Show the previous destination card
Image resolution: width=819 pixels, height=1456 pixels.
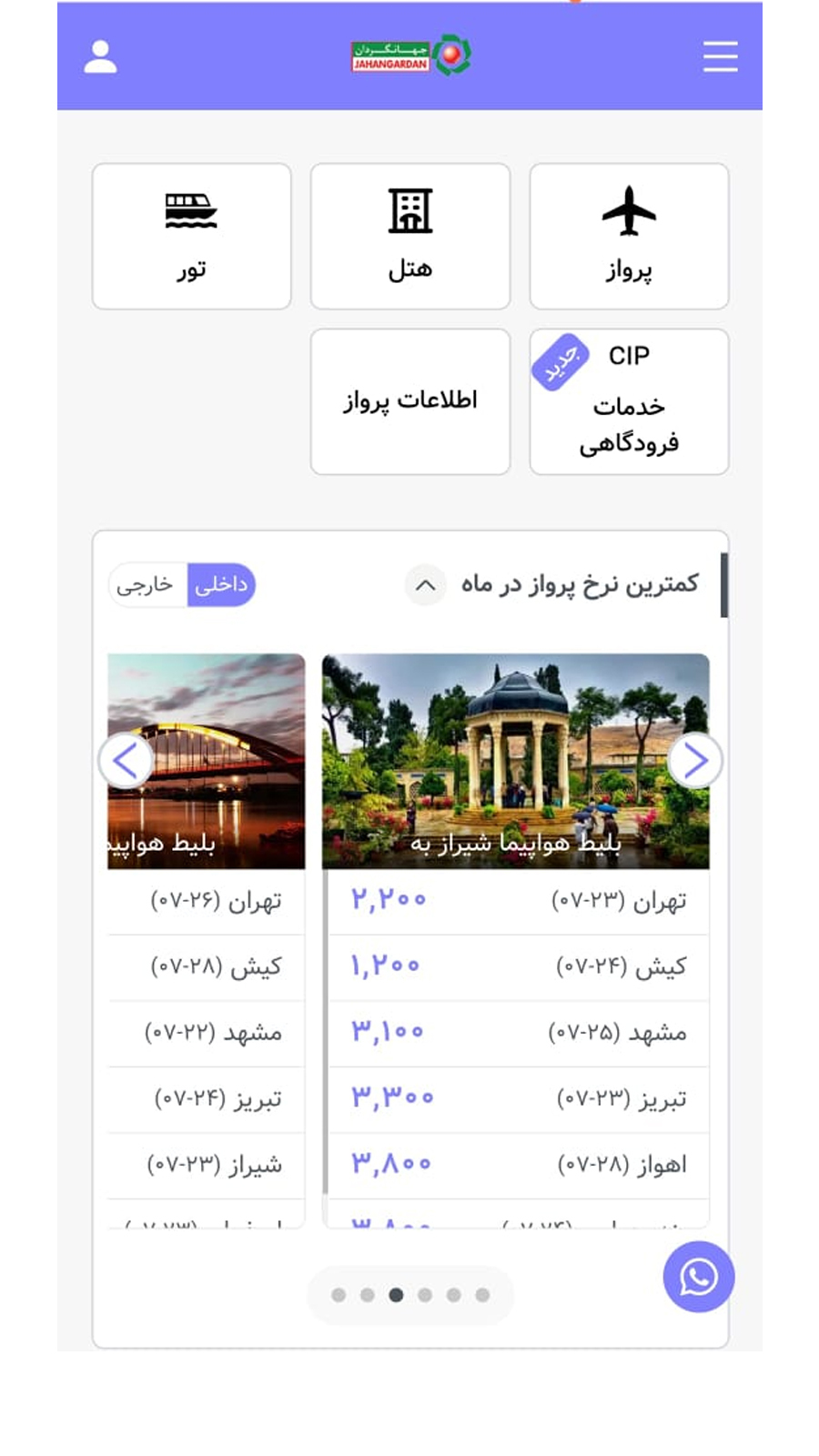point(126,761)
